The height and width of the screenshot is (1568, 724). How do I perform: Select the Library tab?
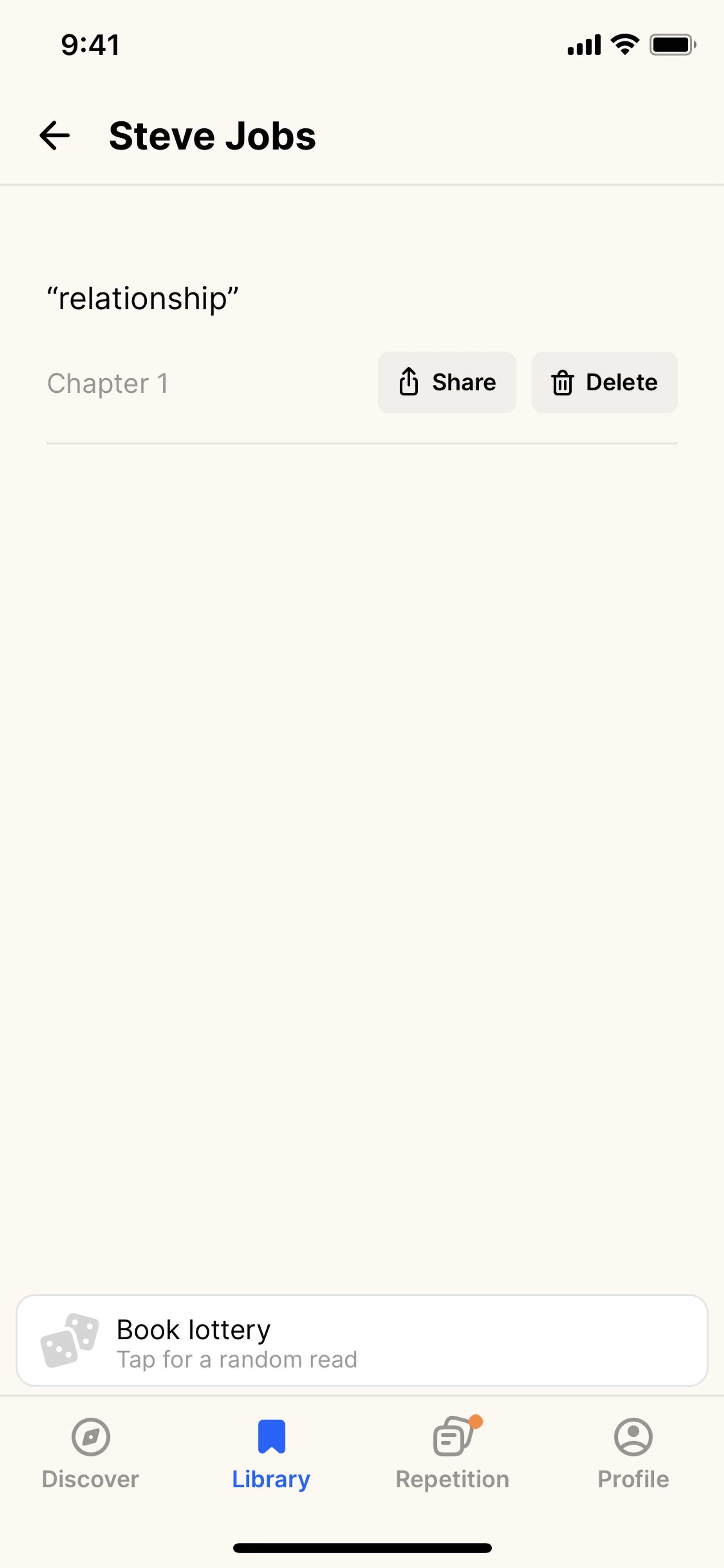tap(271, 1452)
